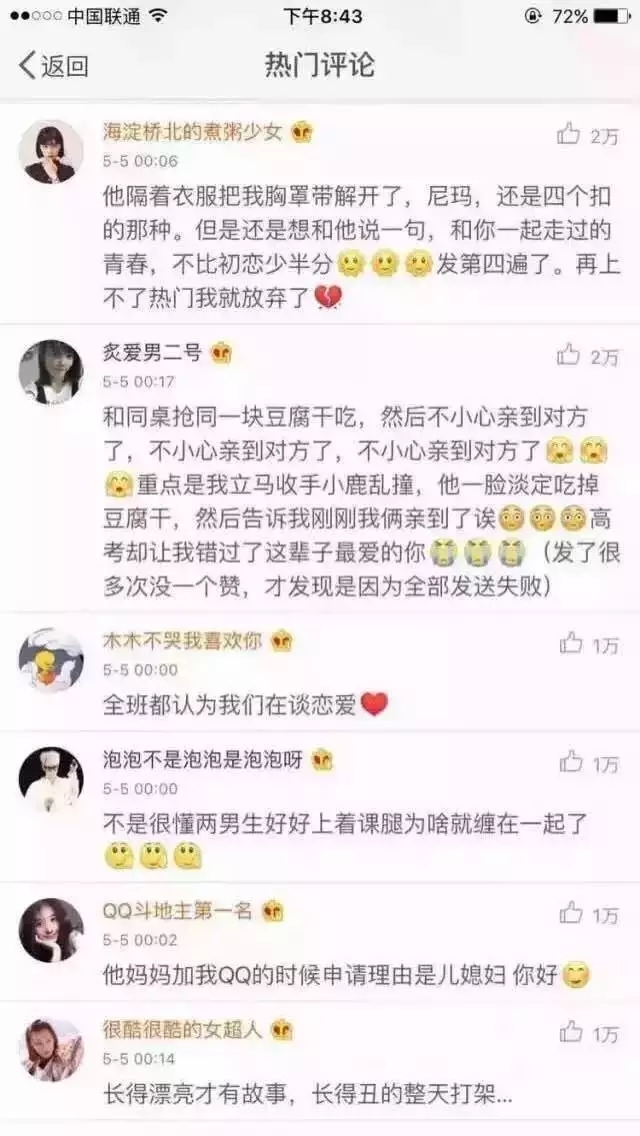Viewport: 640px width, 1136px height.
Task: Tap the 返回 back button
Action: pyautogui.click(x=53, y=66)
